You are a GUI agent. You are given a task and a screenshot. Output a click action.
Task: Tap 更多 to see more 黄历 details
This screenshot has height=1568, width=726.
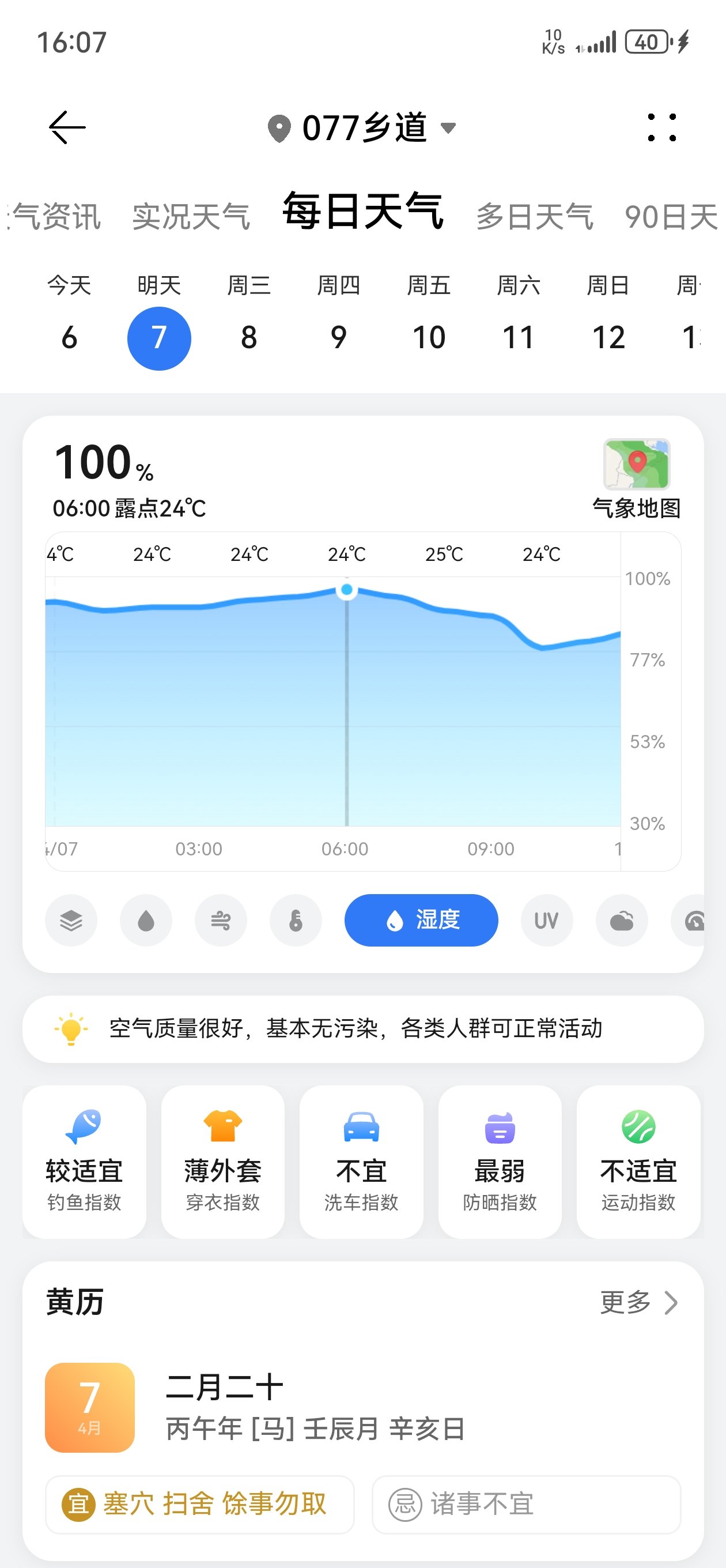638,1303
